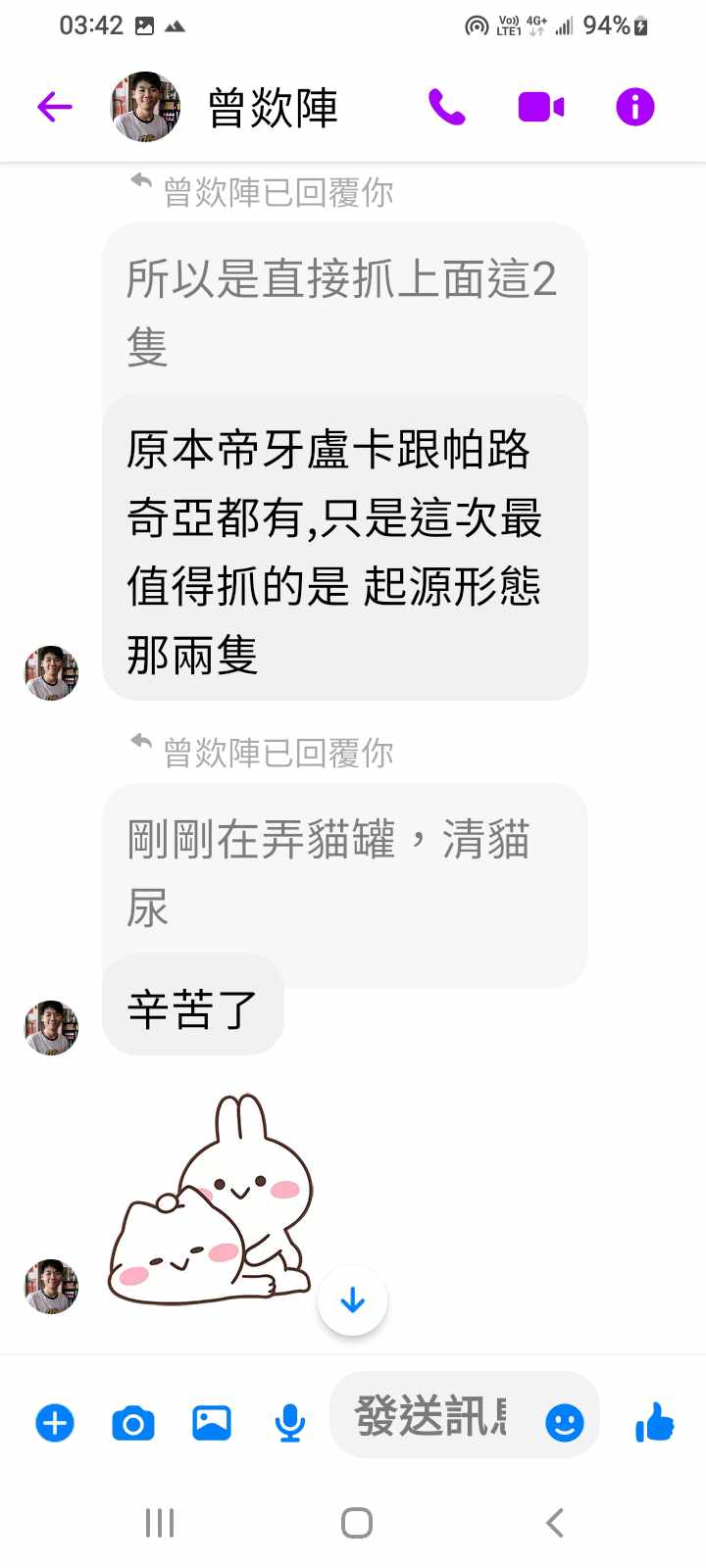Open the photo gallery picker
Screen dimensions: 706x1568
[212, 1422]
